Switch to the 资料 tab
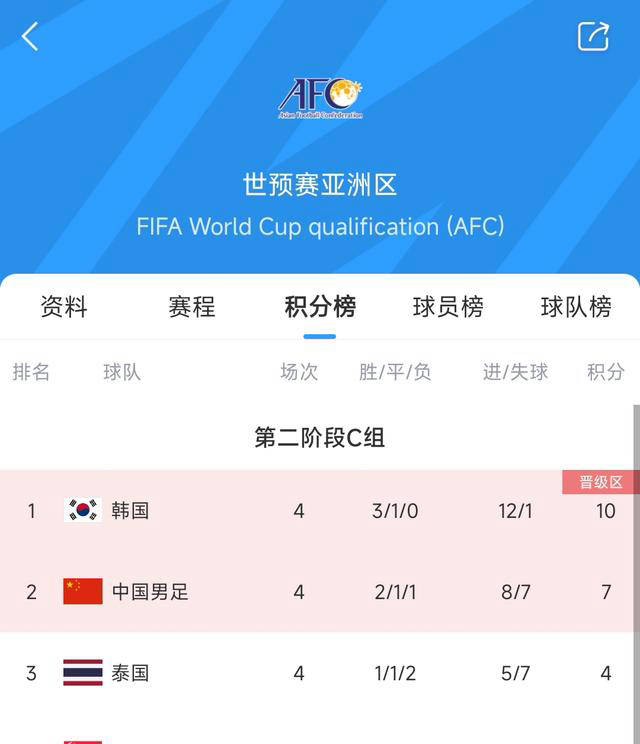 point(64,307)
